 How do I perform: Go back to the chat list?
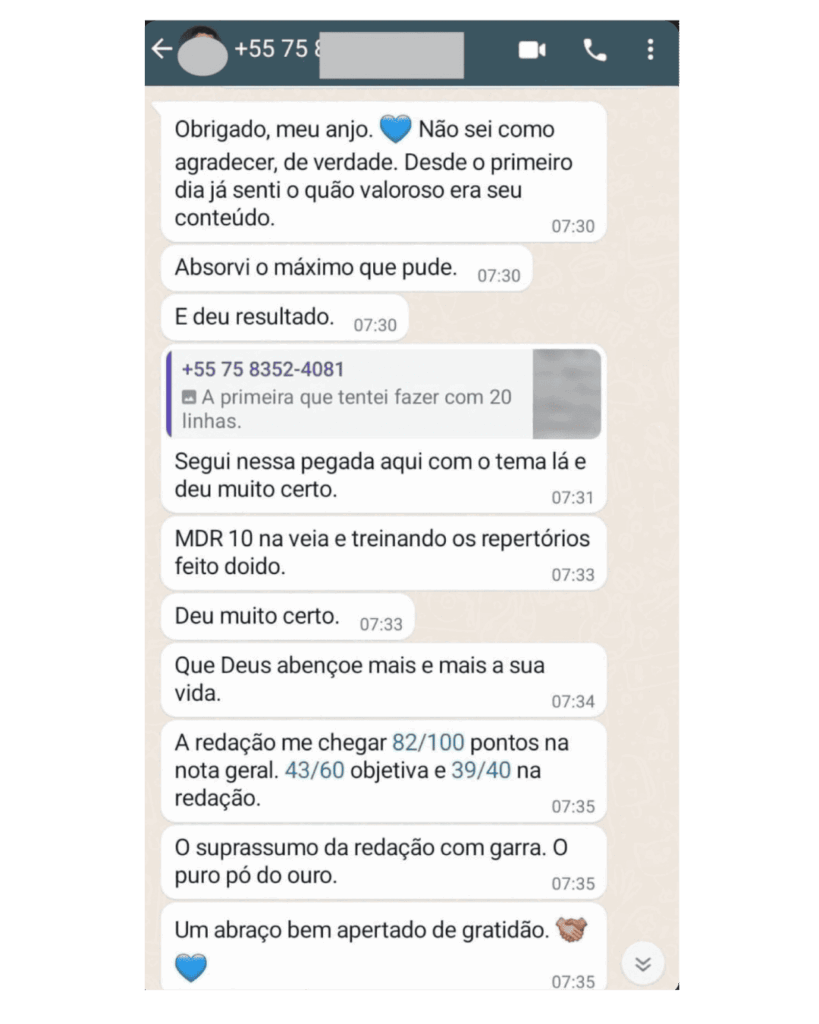(162, 49)
